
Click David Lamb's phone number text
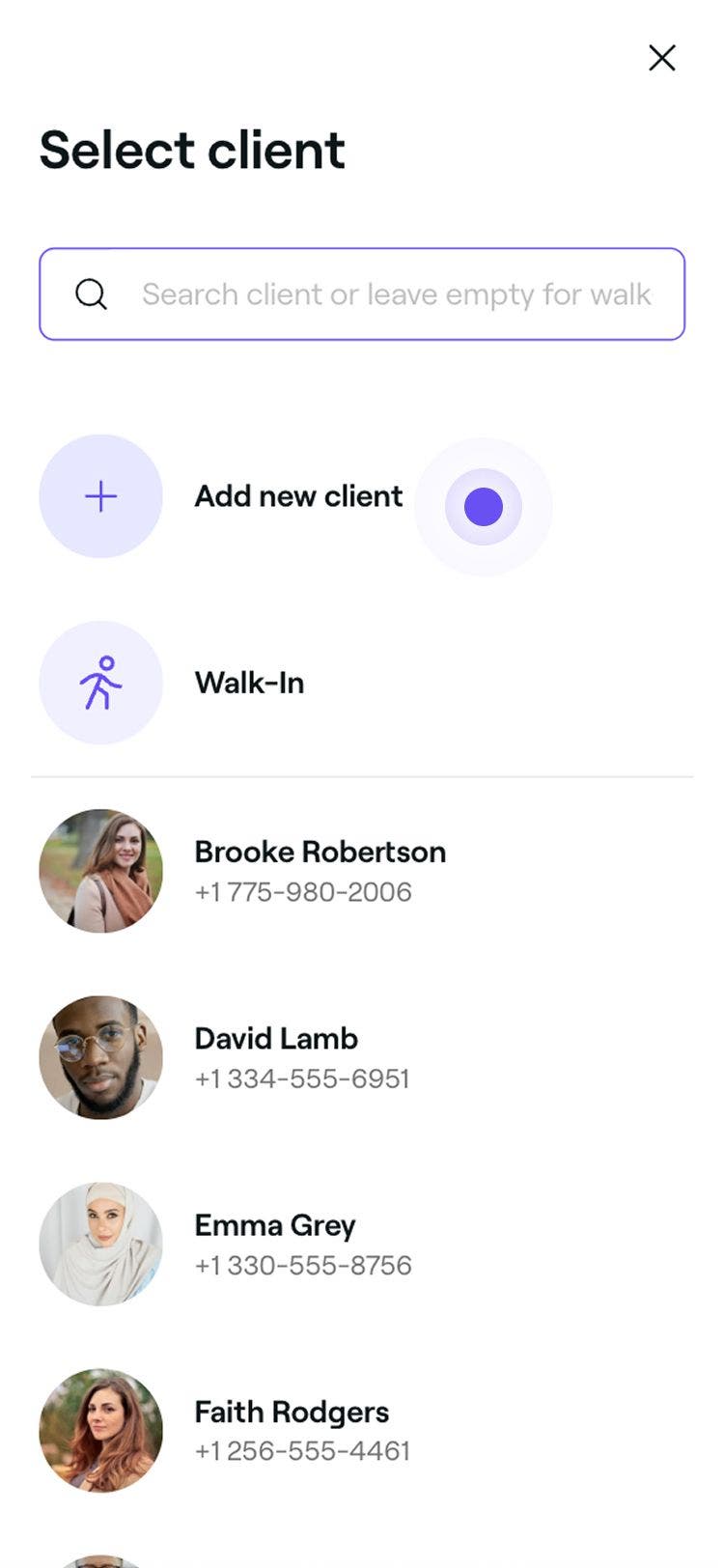(x=302, y=1078)
